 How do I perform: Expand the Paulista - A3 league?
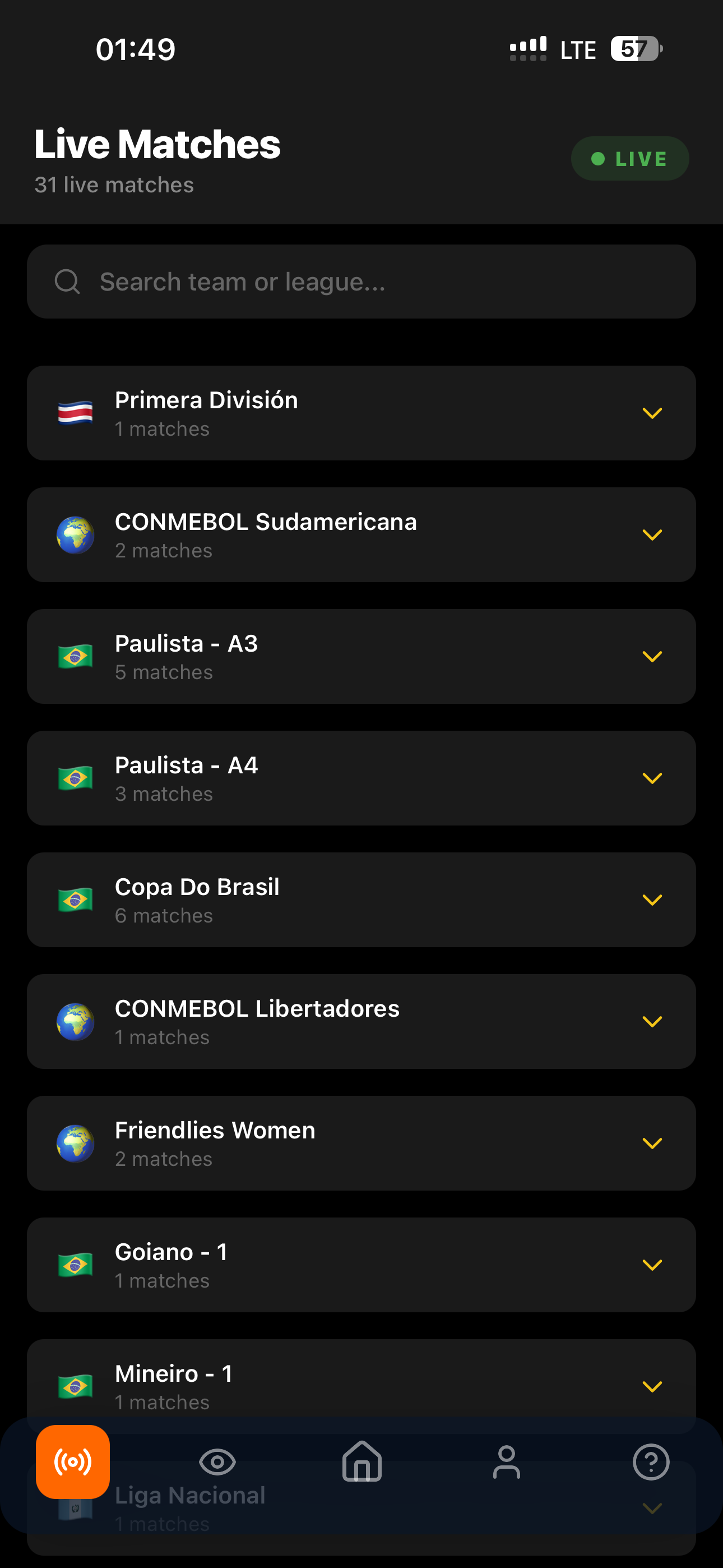click(652, 657)
